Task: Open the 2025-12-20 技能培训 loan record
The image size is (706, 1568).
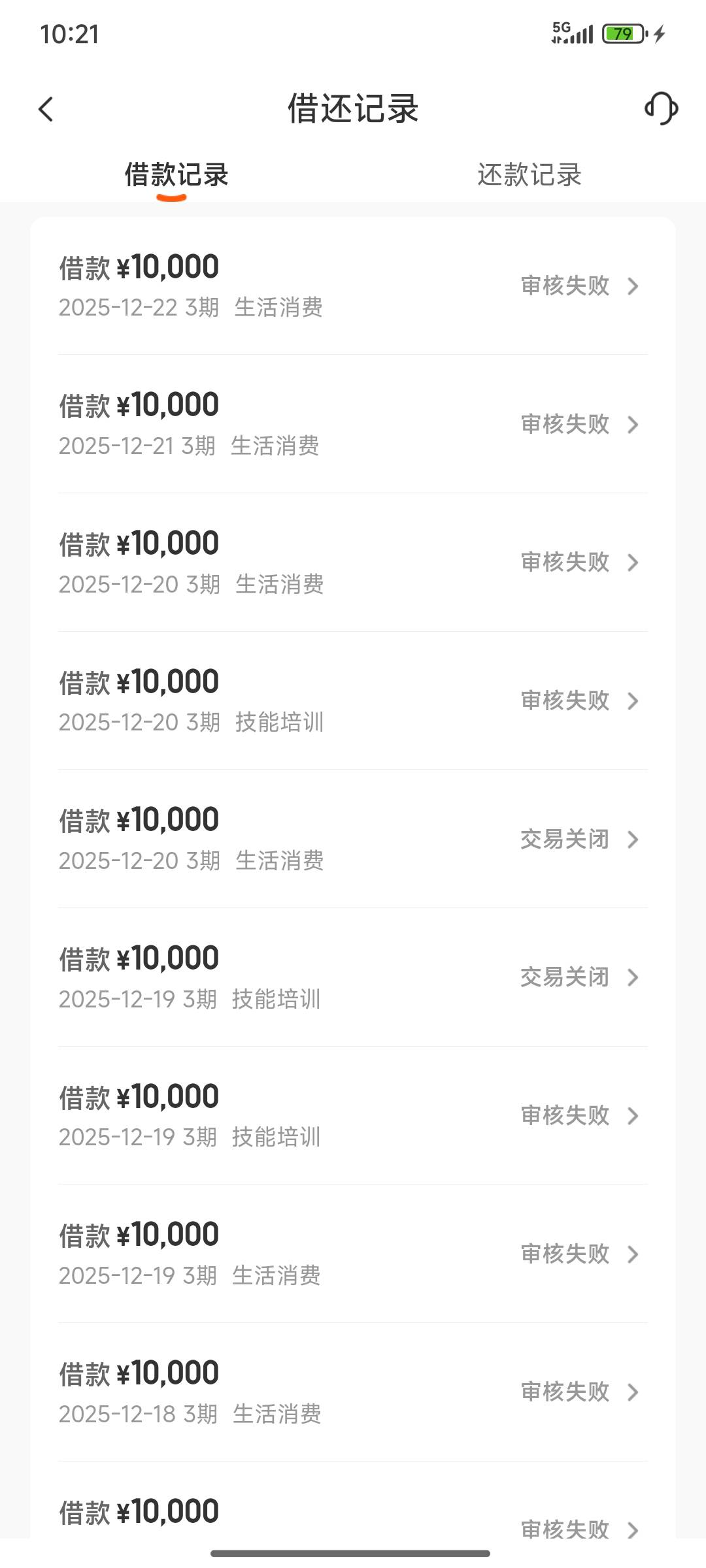Action: click(353, 701)
